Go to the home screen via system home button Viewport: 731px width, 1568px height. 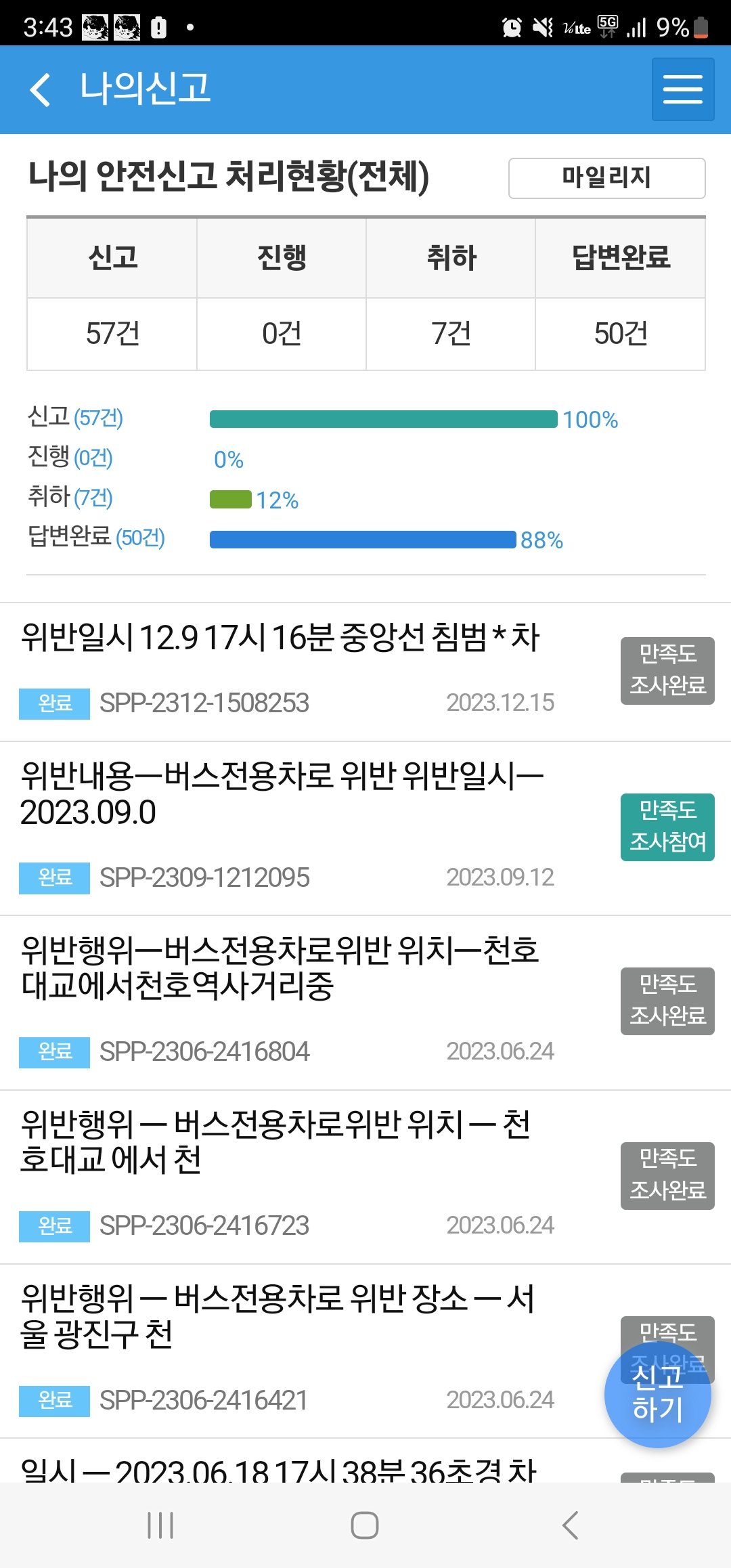[x=365, y=1525]
